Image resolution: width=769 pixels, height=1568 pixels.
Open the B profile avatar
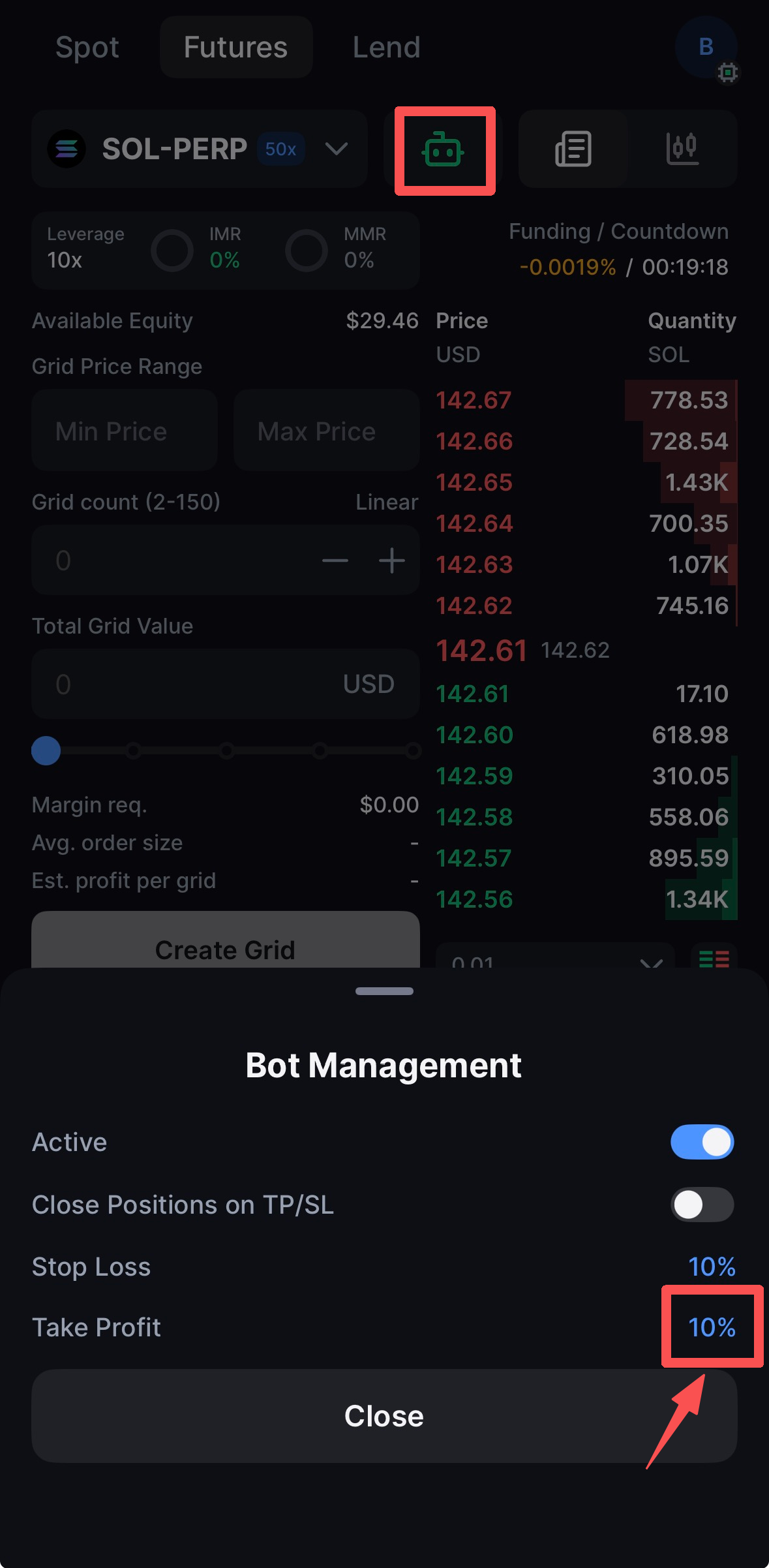click(706, 47)
